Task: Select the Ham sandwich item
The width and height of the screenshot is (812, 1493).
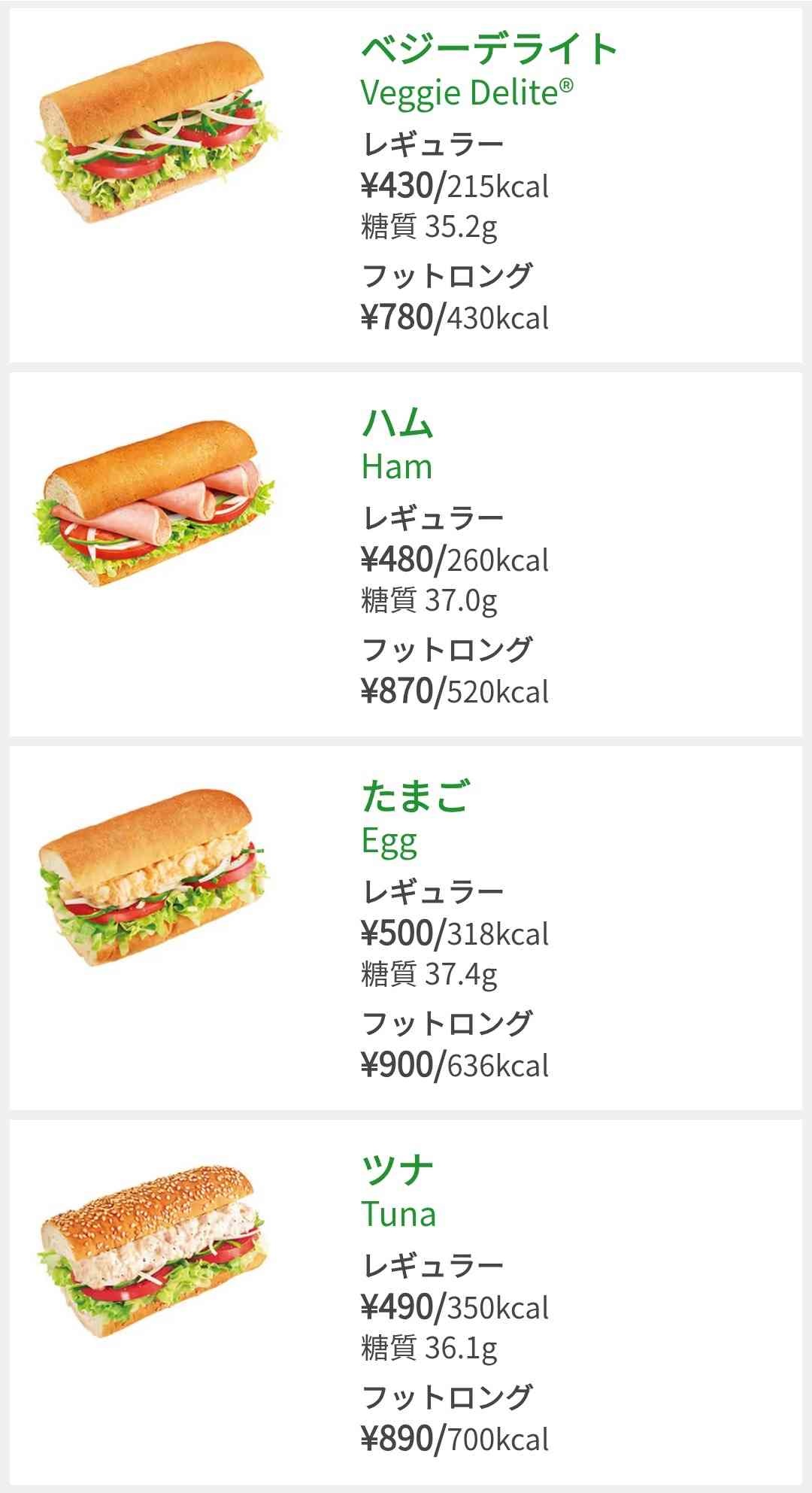Action: coord(406,554)
